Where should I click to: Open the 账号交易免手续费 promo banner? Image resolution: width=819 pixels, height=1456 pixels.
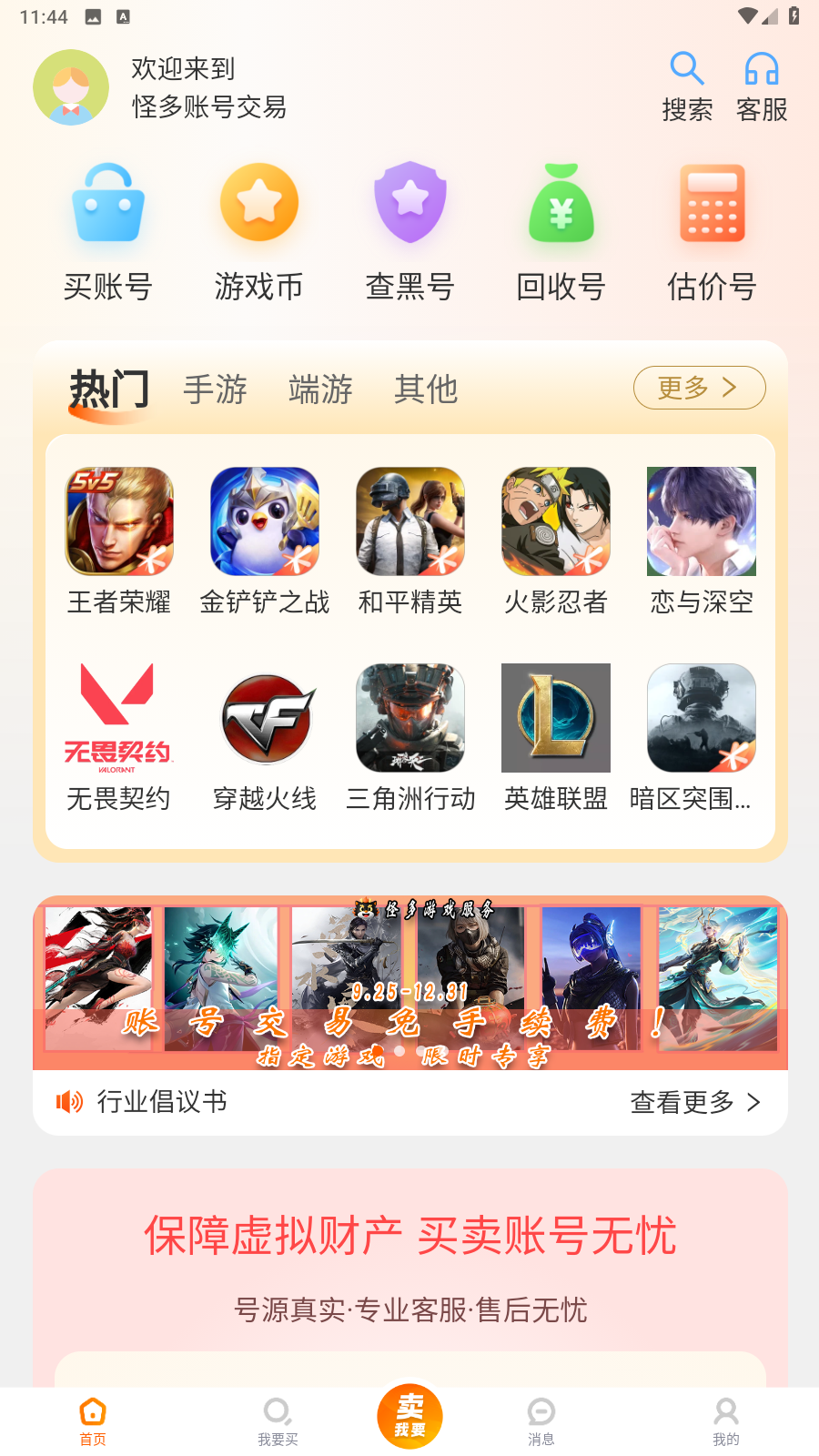pyautogui.click(x=410, y=983)
